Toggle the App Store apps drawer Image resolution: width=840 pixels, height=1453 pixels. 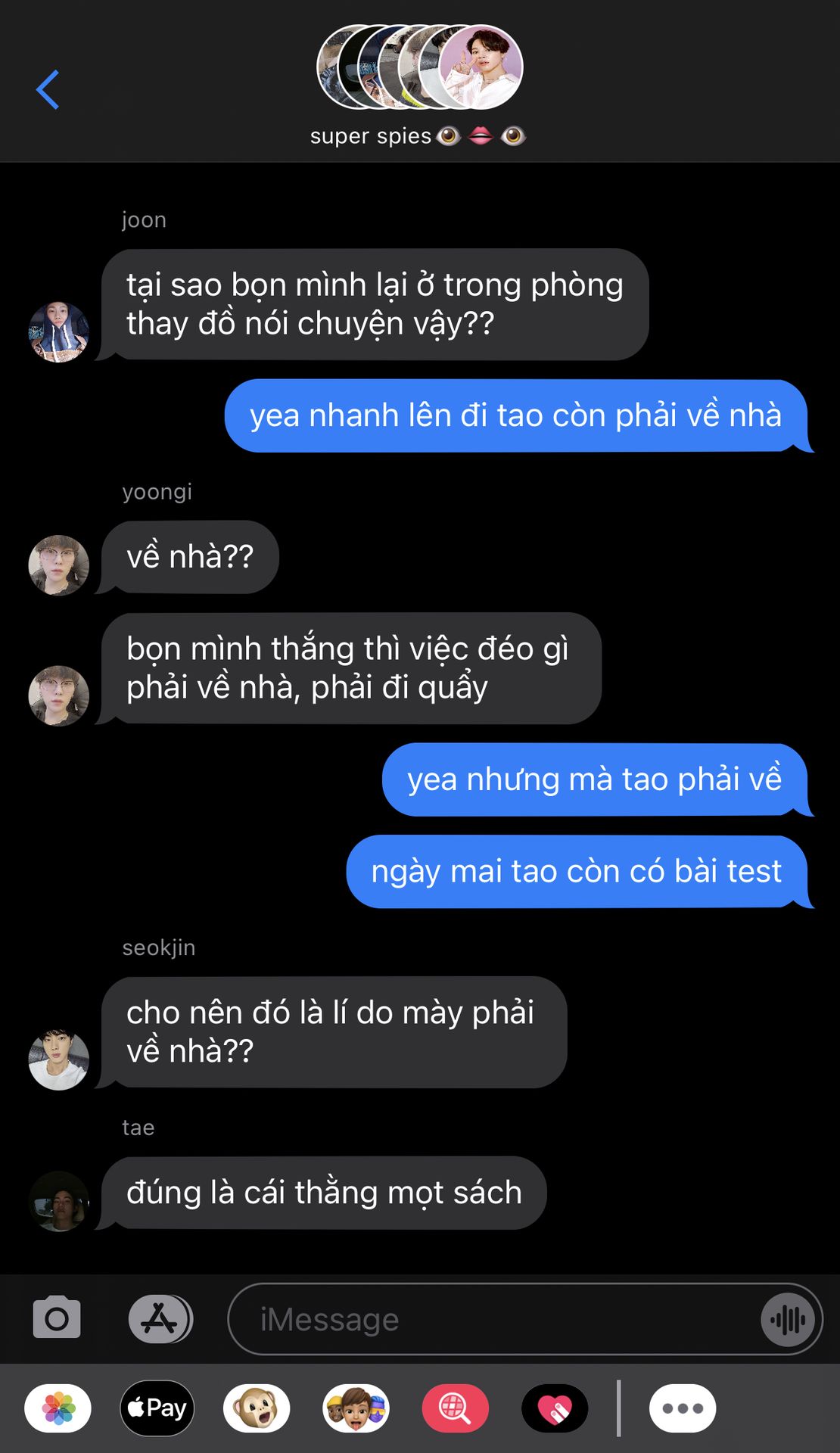coord(160,1318)
